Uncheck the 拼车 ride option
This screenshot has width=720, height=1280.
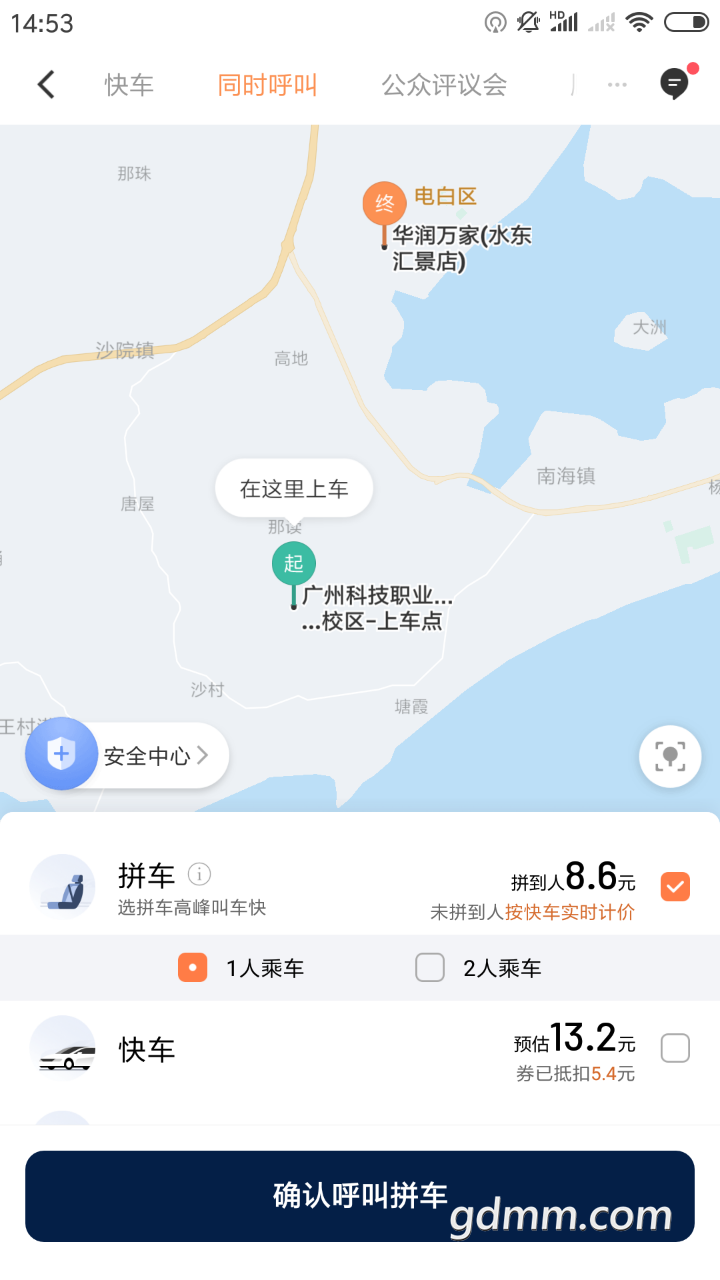pyautogui.click(x=675, y=886)
